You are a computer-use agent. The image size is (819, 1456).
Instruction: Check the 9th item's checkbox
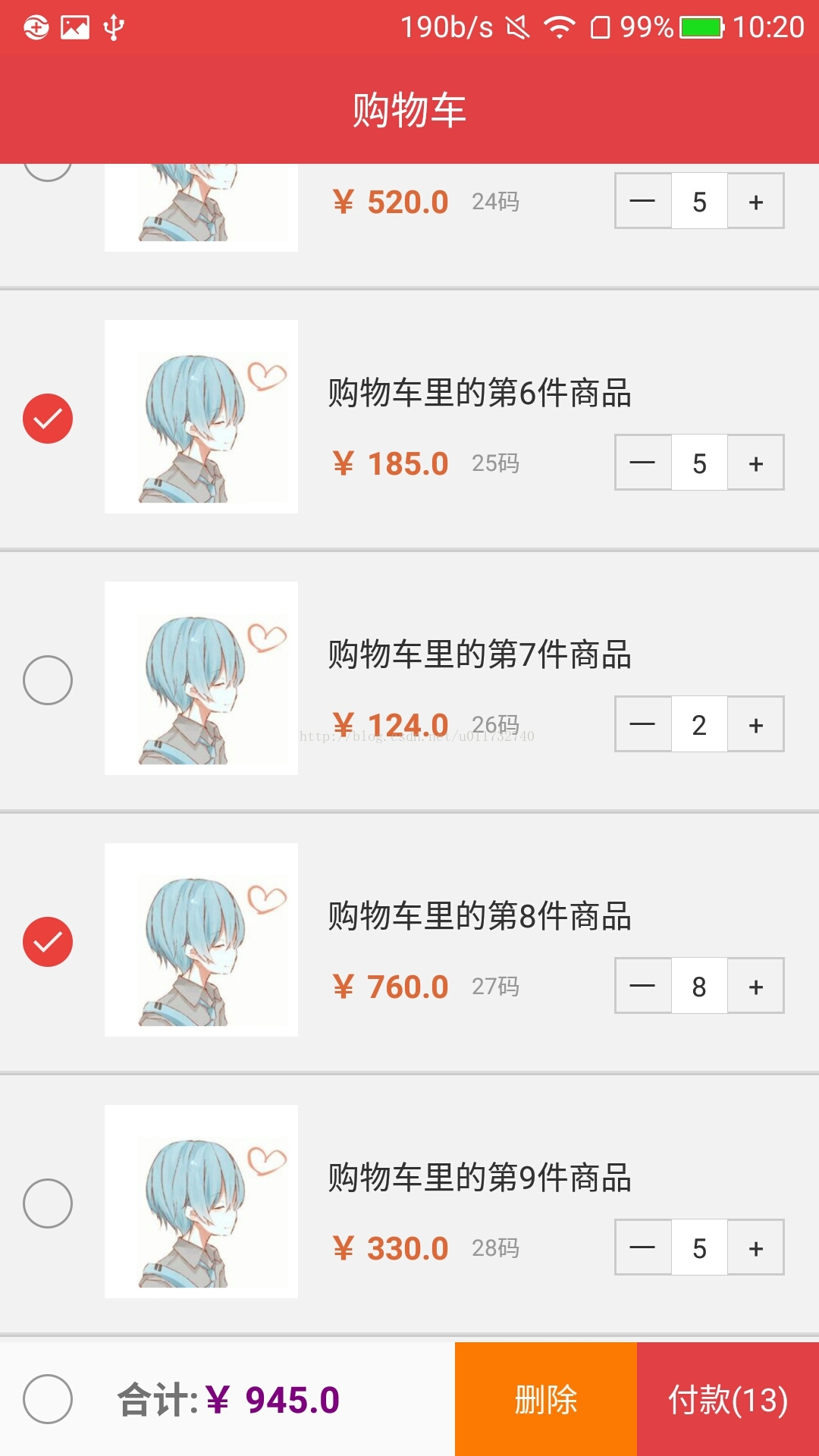(x=48, y=1203)
